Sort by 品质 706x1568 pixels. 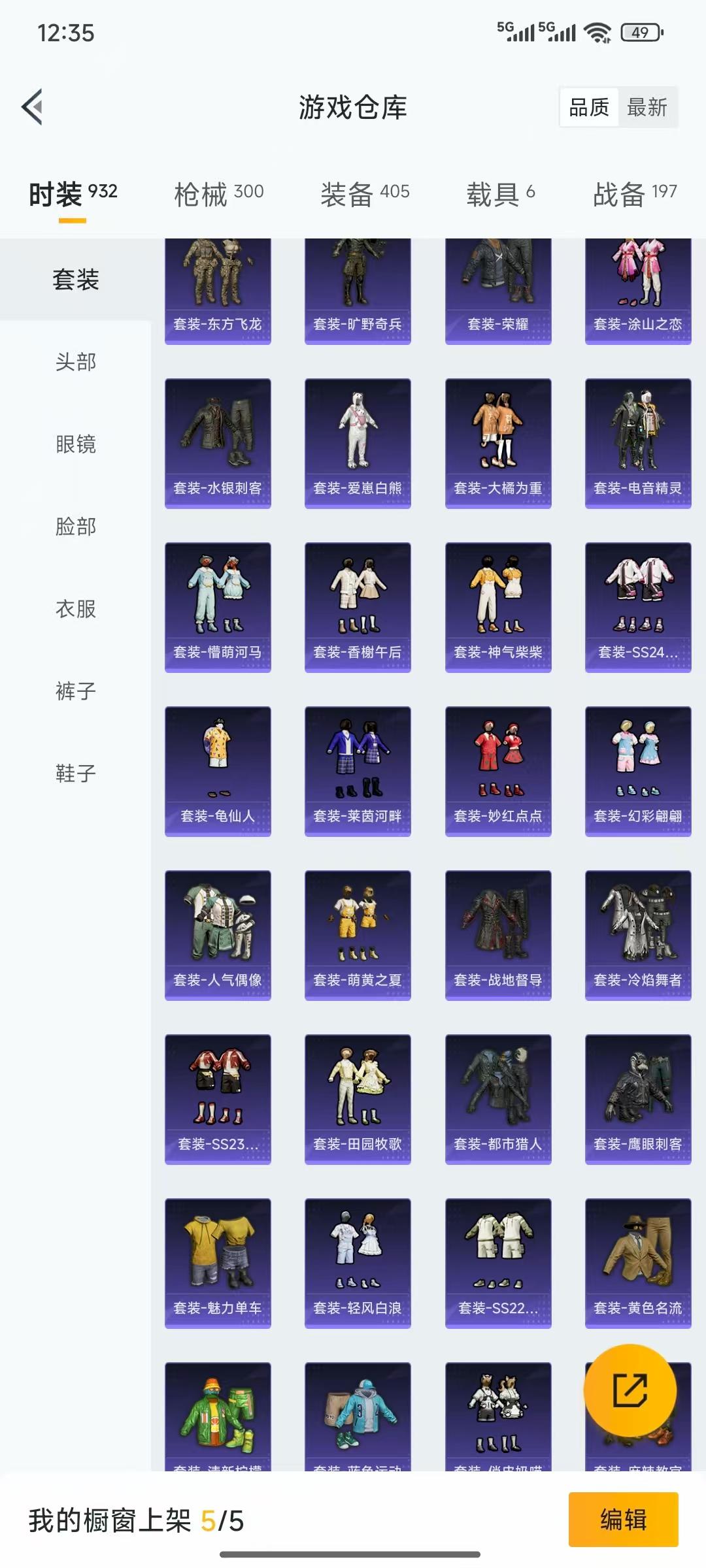click(588, 107)
